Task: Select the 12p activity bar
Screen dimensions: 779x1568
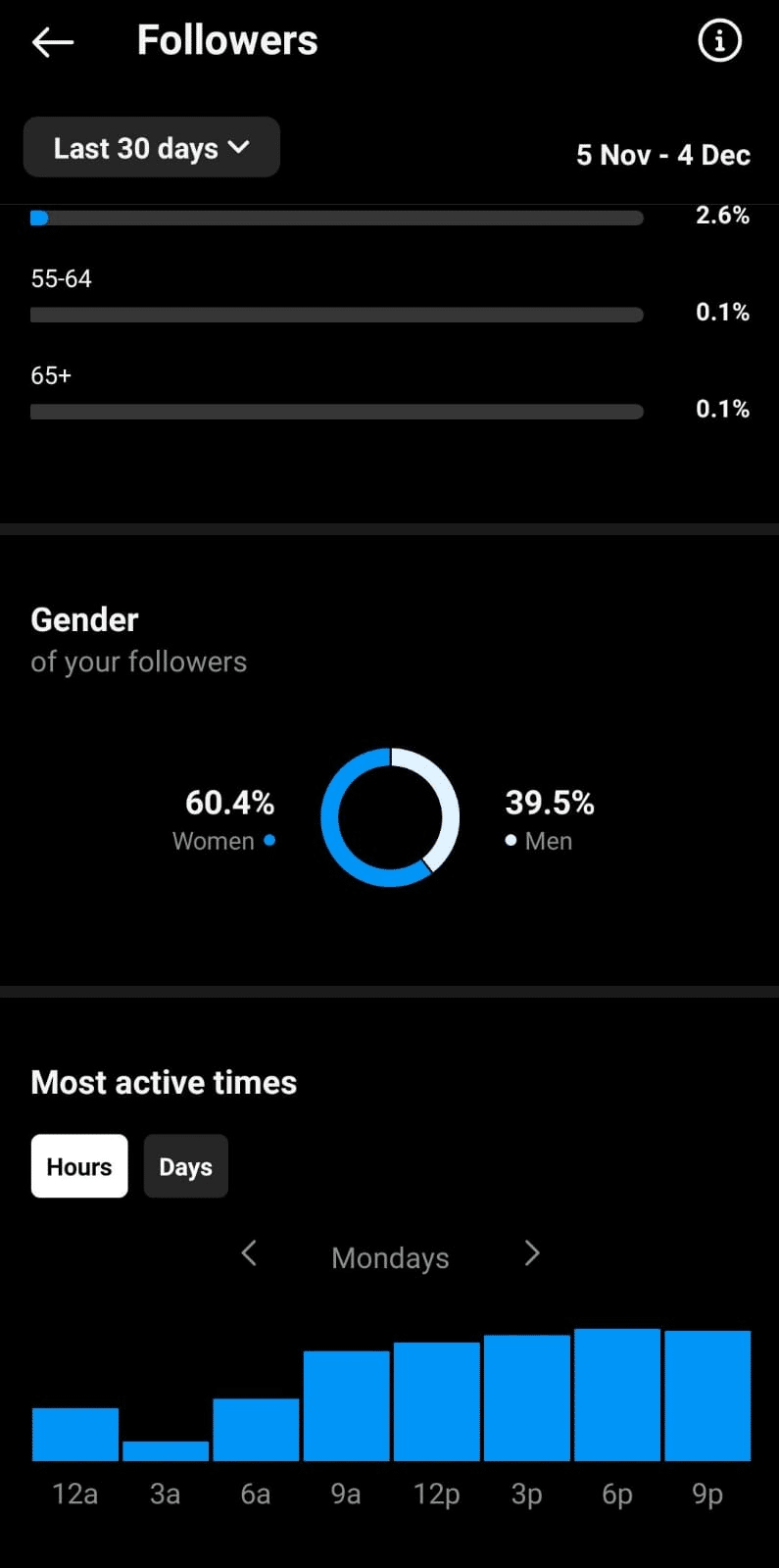Action: pyautogui.click(x=437, y=1401)
